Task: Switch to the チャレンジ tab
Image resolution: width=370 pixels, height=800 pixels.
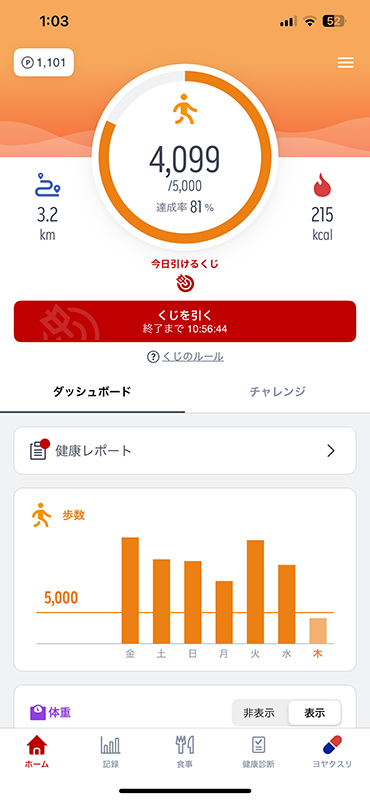Action: click(x=278, y=392)
